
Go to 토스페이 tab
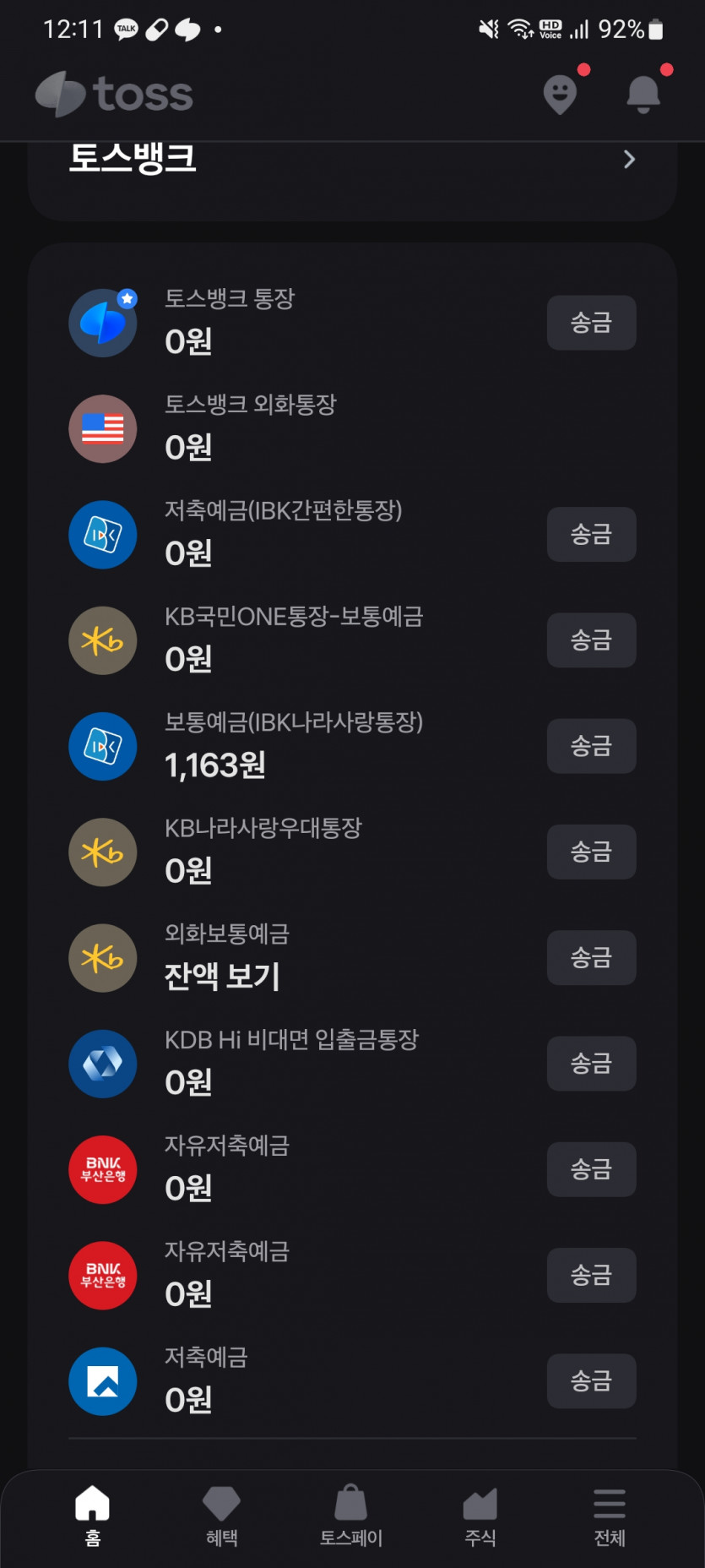tap(351, 1517)
